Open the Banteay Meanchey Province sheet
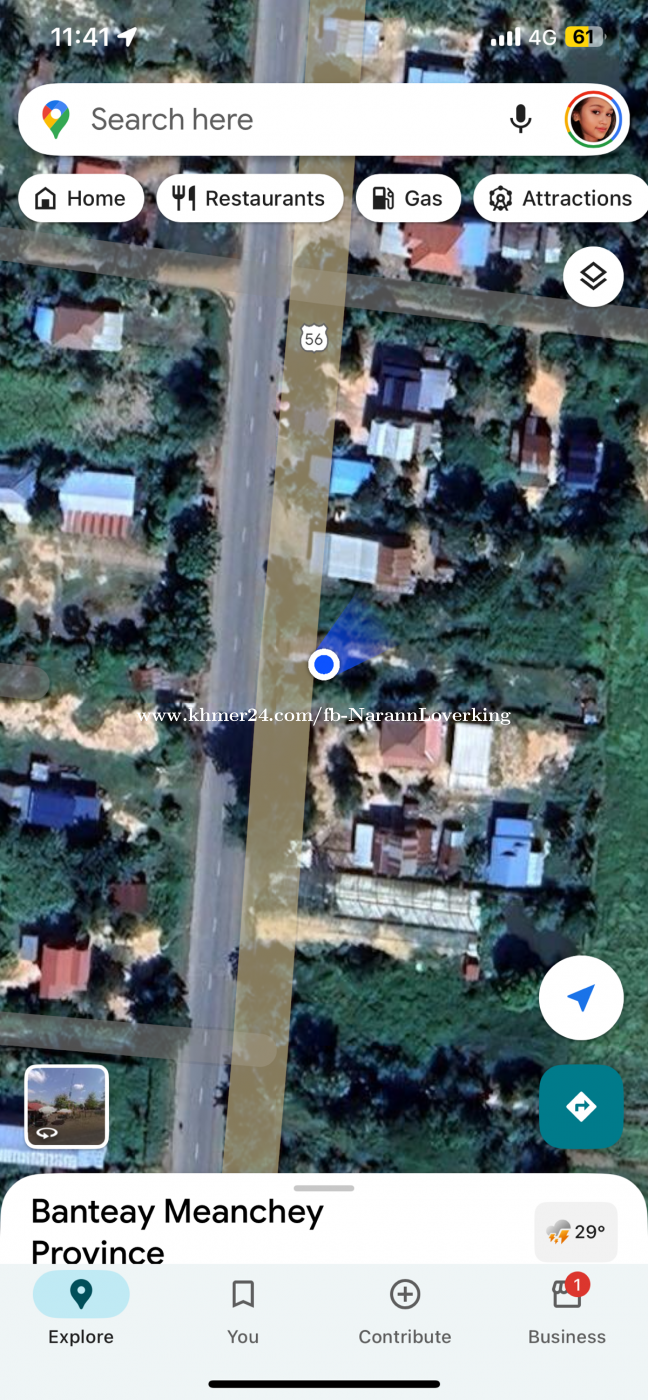 (178, 1230)
